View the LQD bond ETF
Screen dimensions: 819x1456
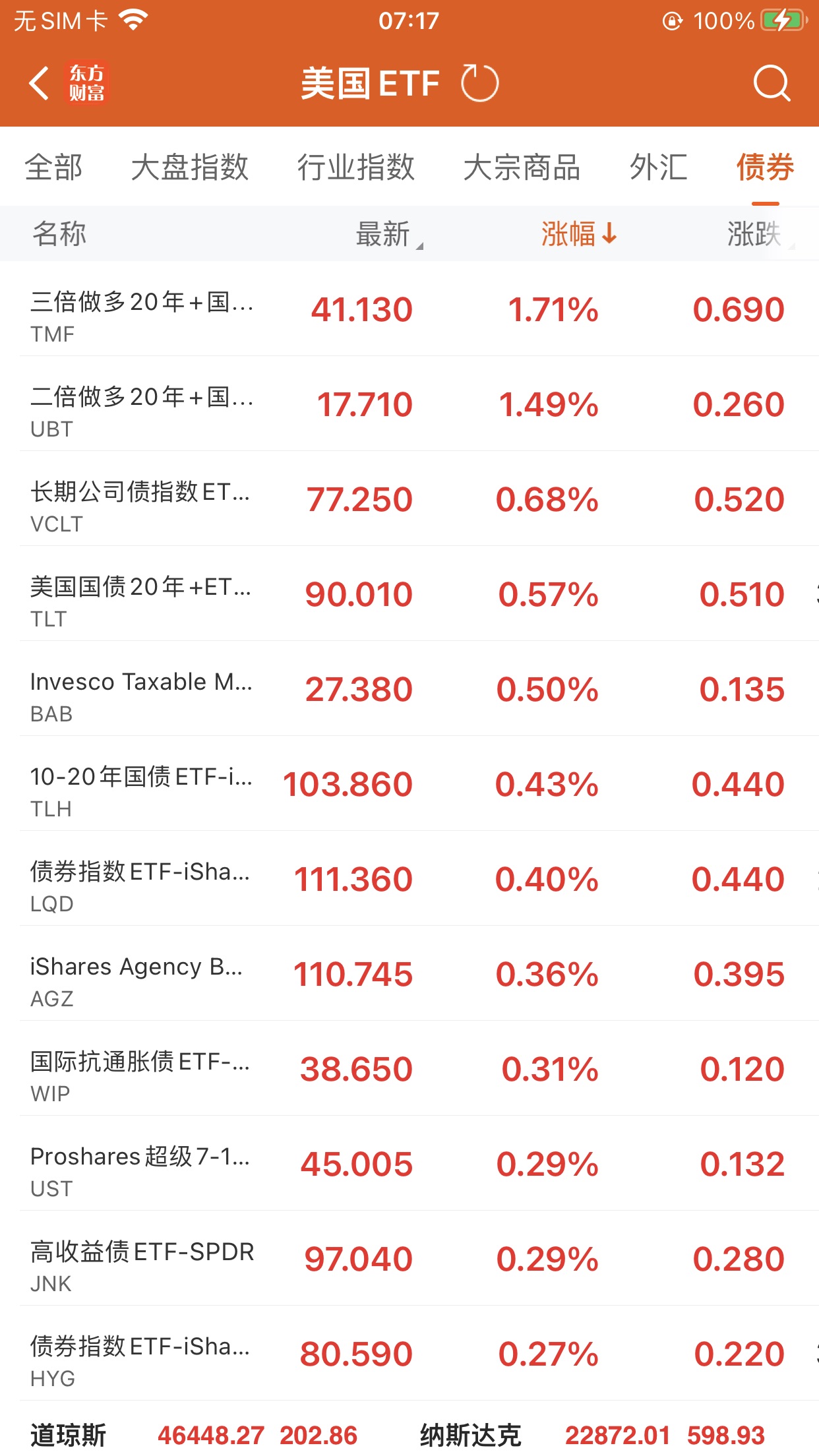409,880
